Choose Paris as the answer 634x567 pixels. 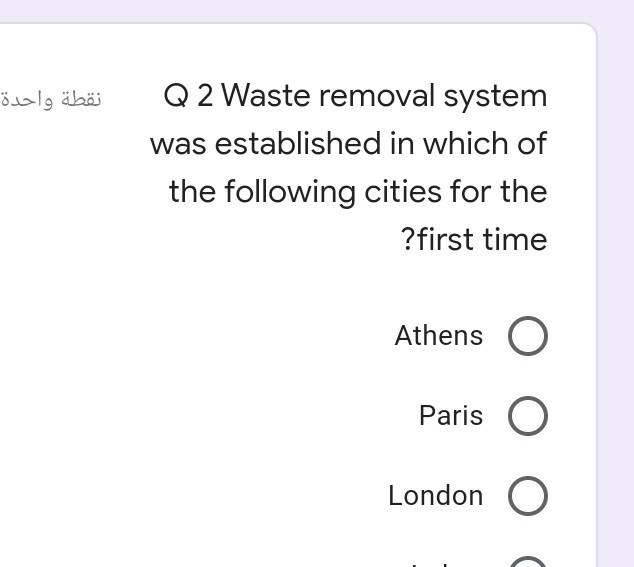point(527,416)
